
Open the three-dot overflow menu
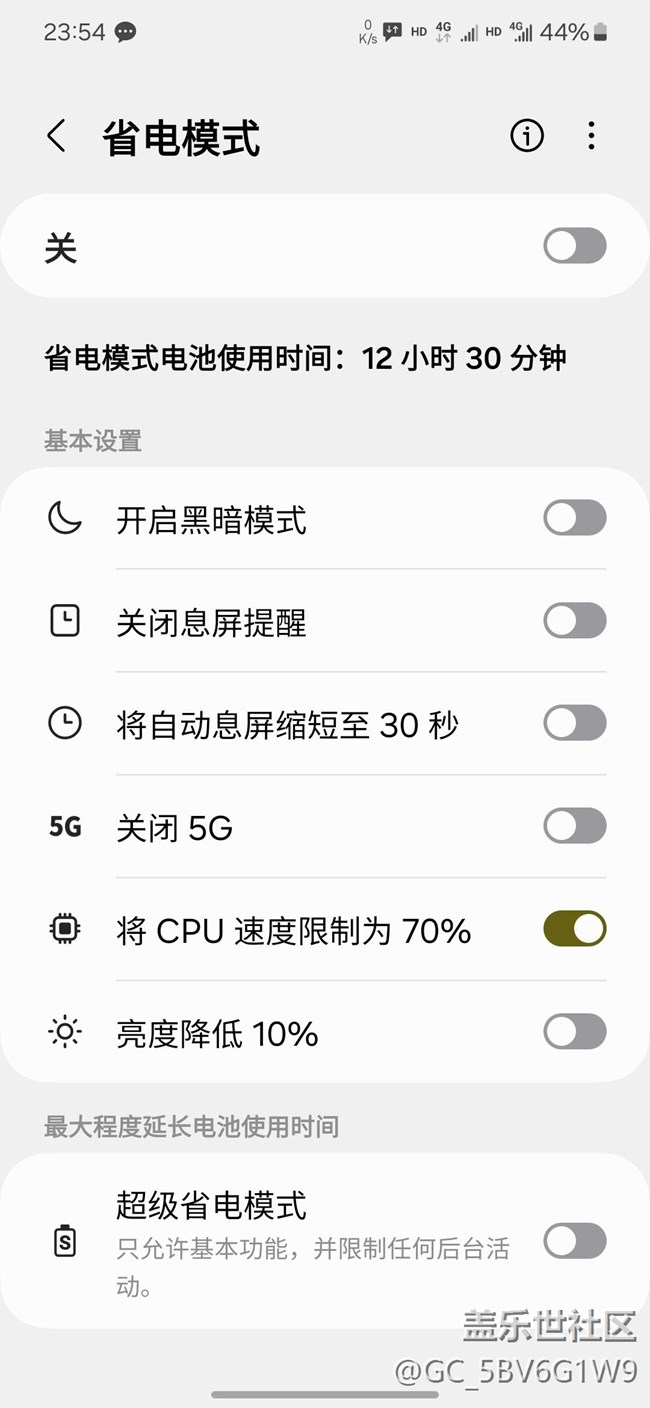[x=591, y=136]
